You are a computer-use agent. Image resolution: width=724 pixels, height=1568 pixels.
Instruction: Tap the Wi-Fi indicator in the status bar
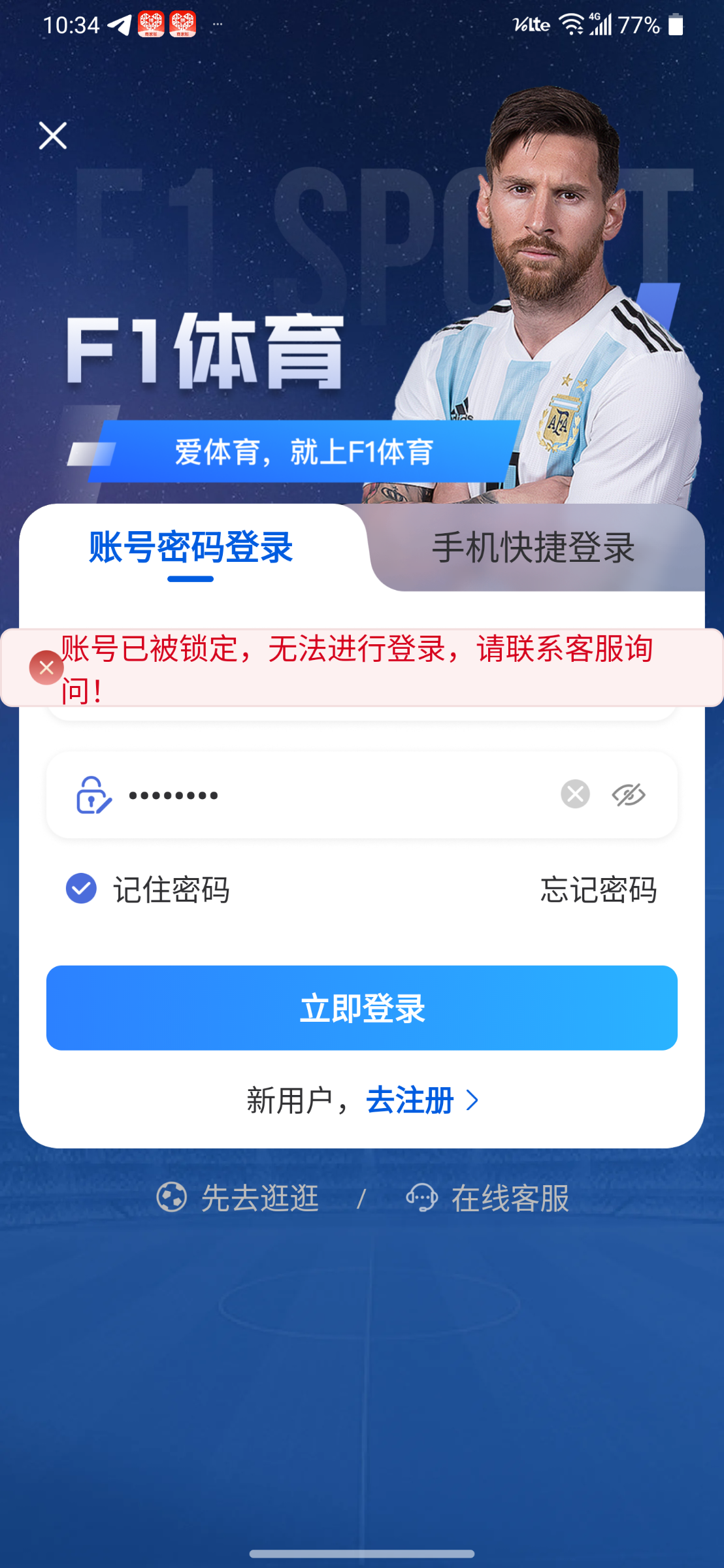[570, 24]
